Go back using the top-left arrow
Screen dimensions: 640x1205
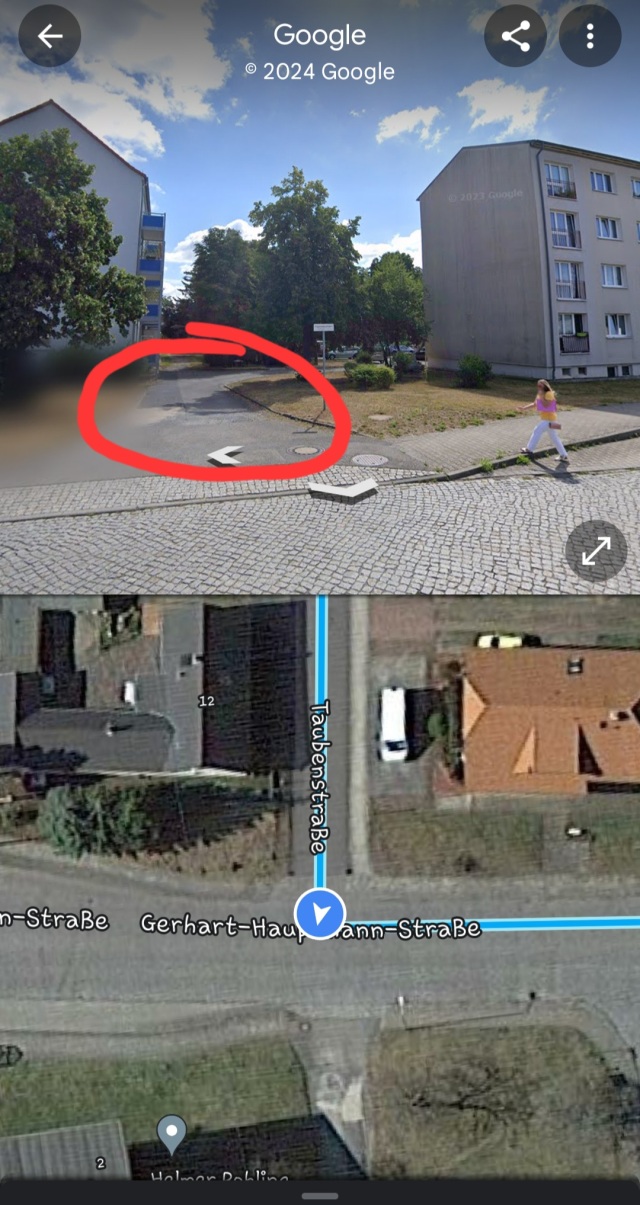click(50, 36)
